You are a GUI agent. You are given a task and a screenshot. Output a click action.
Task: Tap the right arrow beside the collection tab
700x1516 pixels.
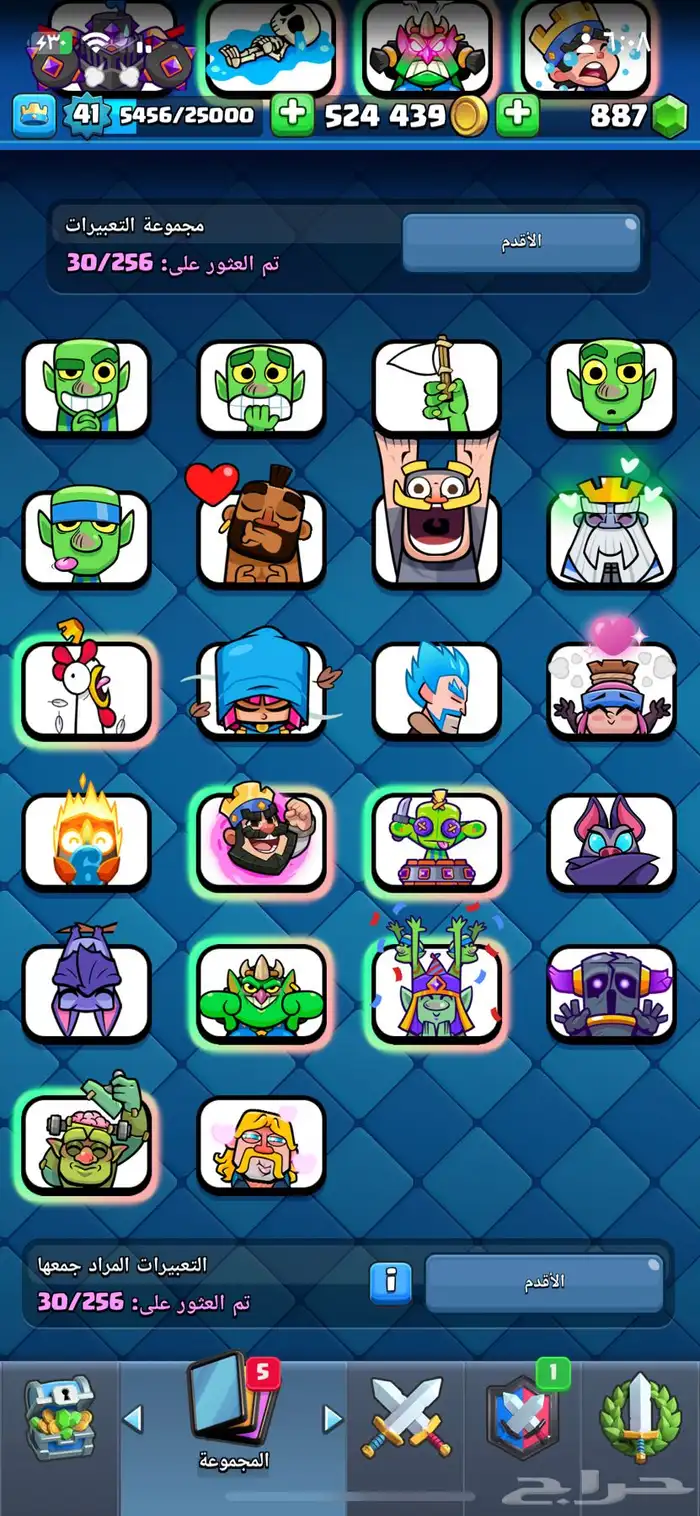tap(333, 1418)
